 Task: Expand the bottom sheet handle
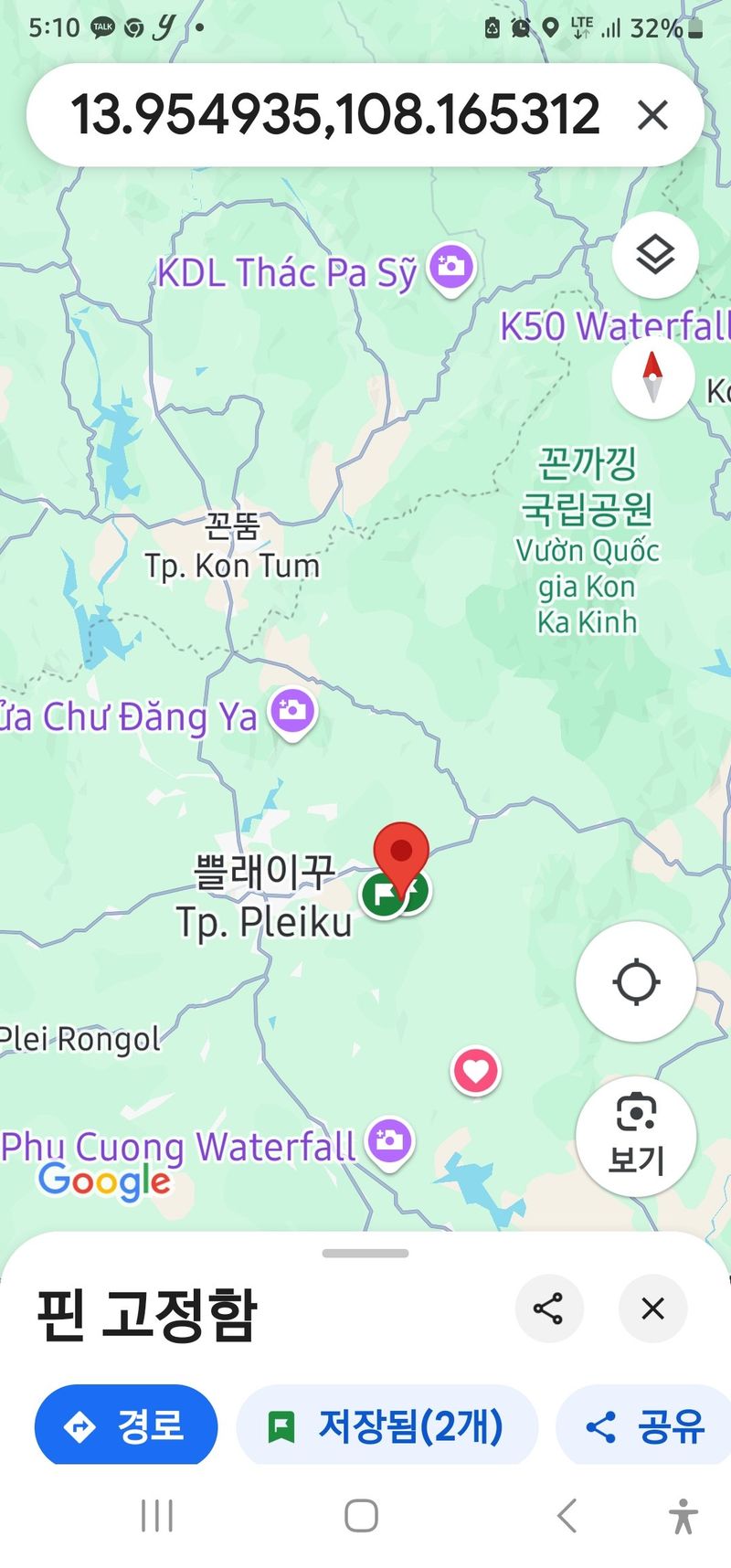365,1254
